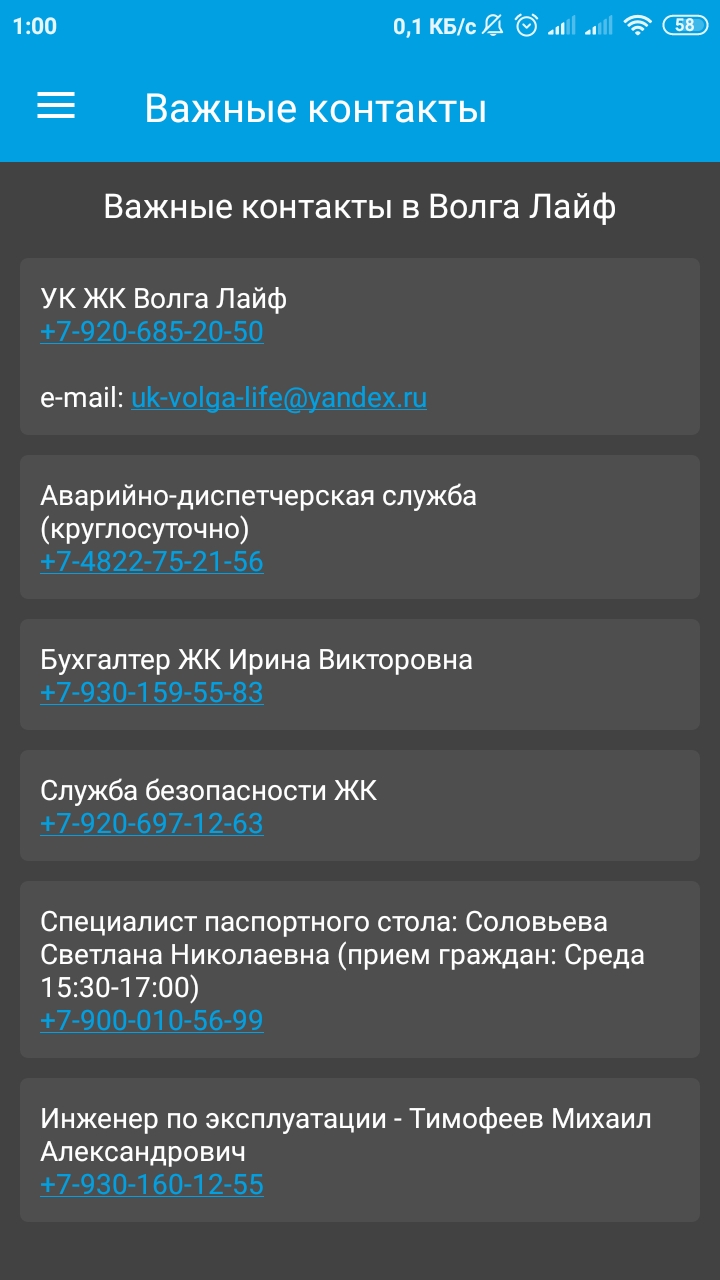Call the emergency dispatch number +7-4822-75-21-56

coord(152,562)
